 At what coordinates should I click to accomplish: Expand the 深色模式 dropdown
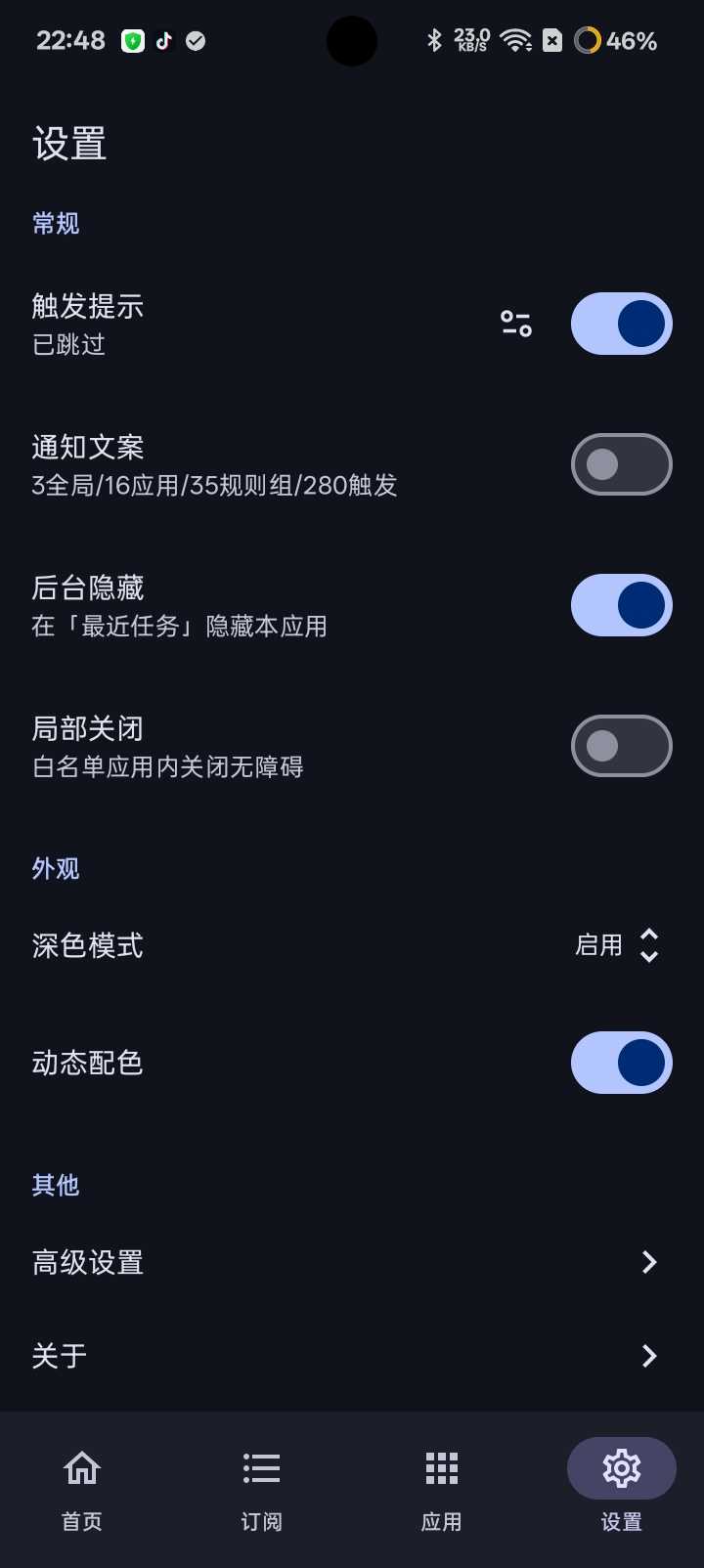pyautogui.click(x=618, y=945)
